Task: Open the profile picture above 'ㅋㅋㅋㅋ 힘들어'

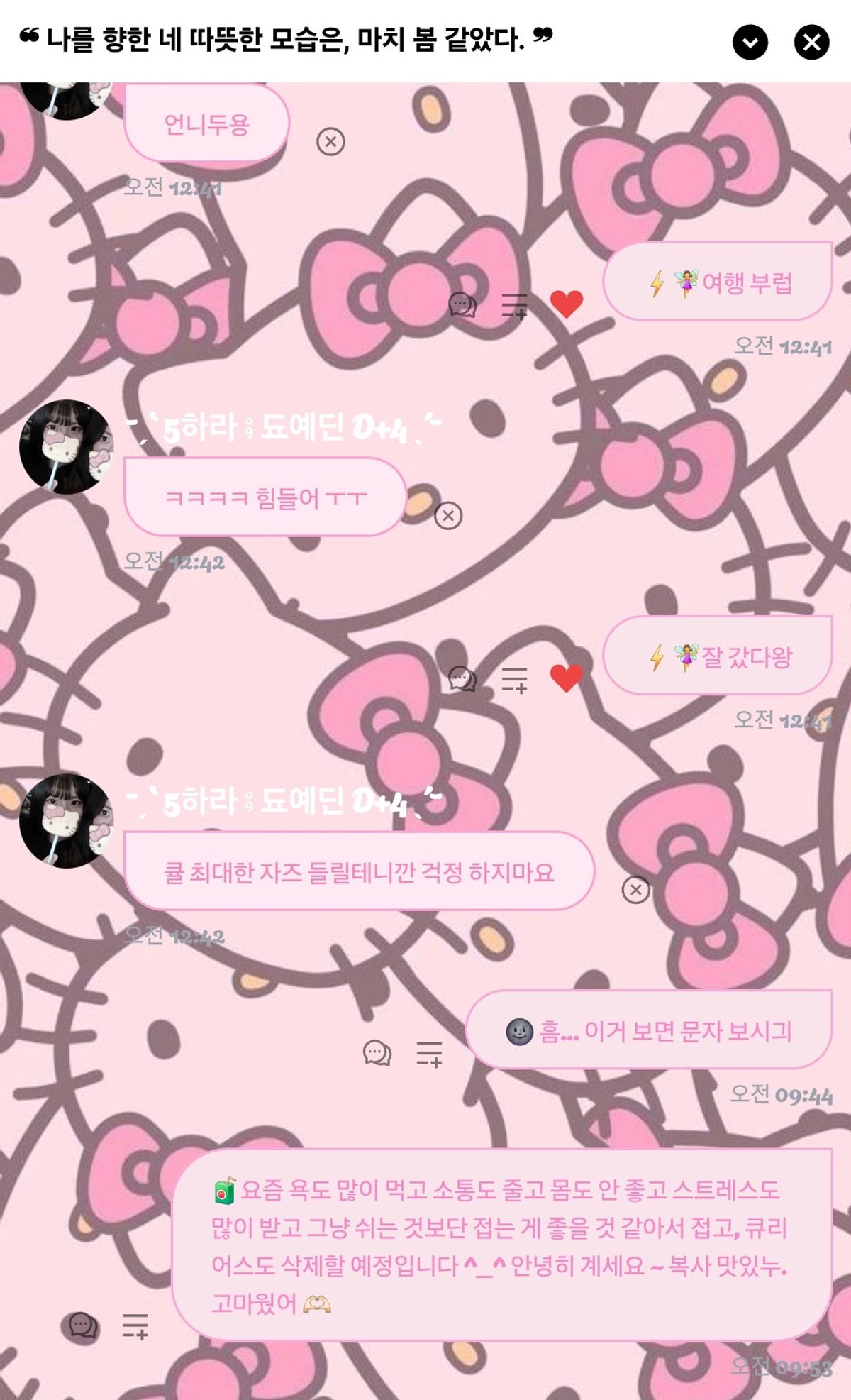Action: pyautogui.click(x=66, y=447)
